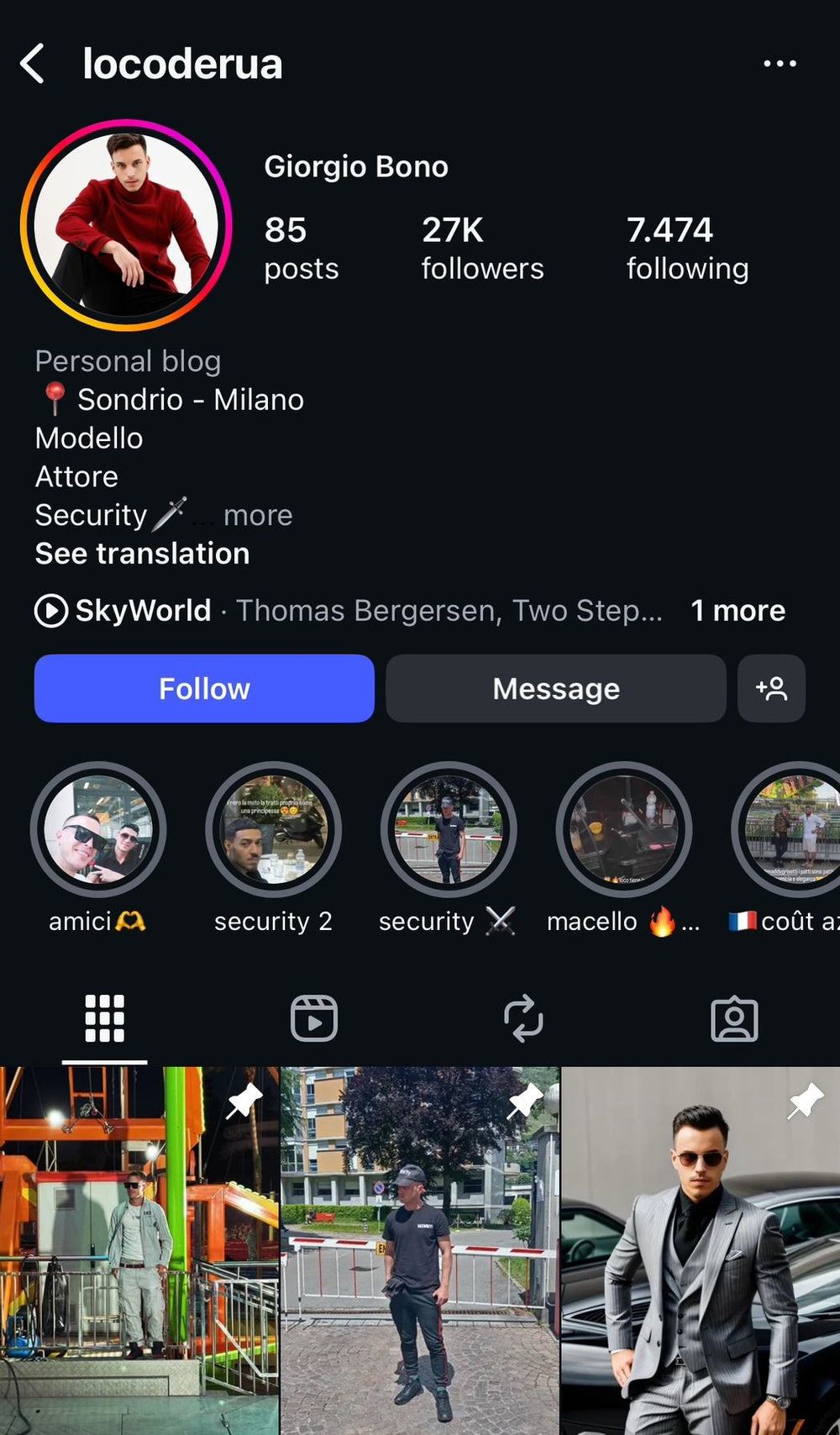
Task: Go back using the arrow
Action: pyautogui.click(x=32, y=64)
